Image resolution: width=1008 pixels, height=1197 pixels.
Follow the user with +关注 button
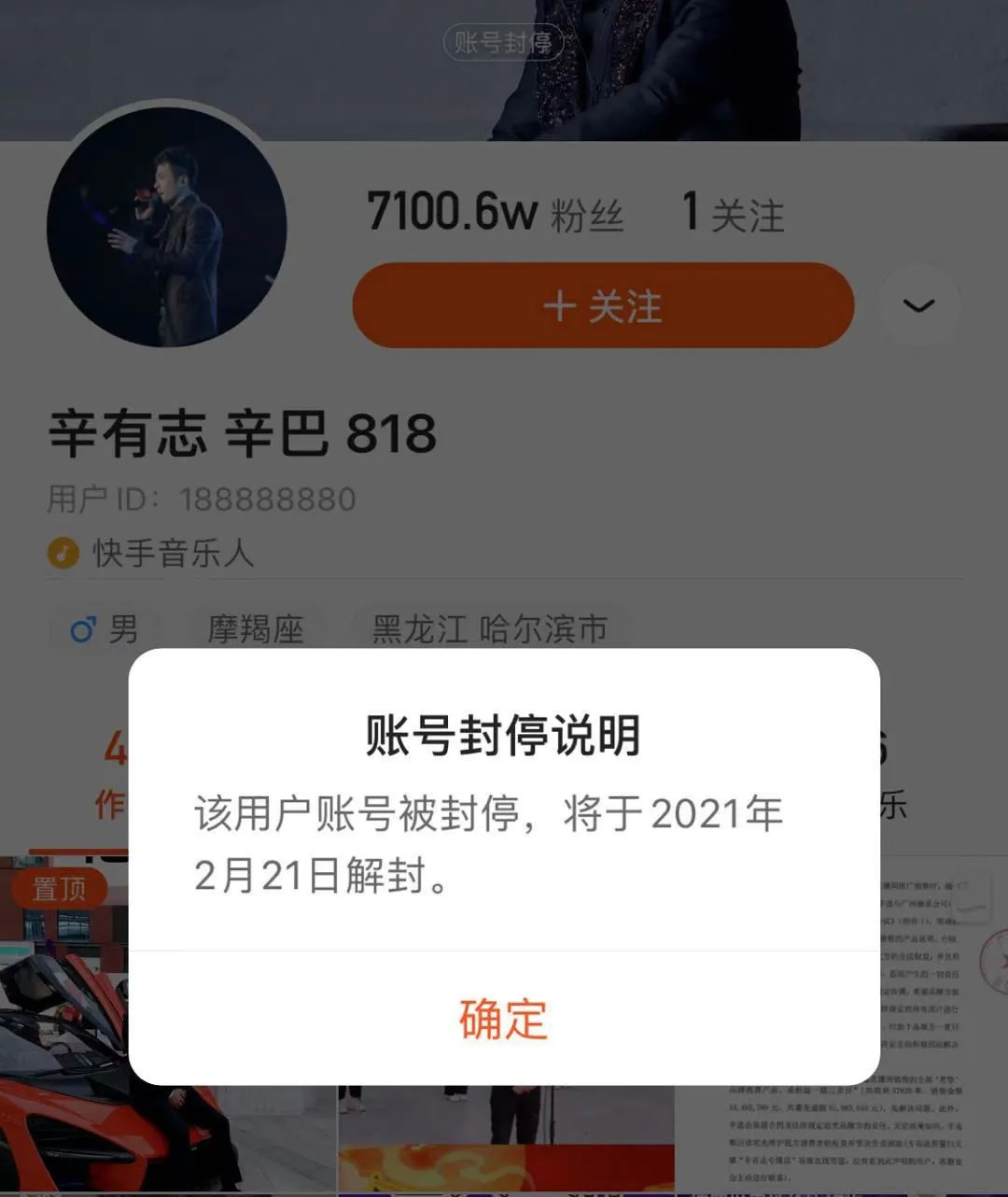(x=603, y=306)
